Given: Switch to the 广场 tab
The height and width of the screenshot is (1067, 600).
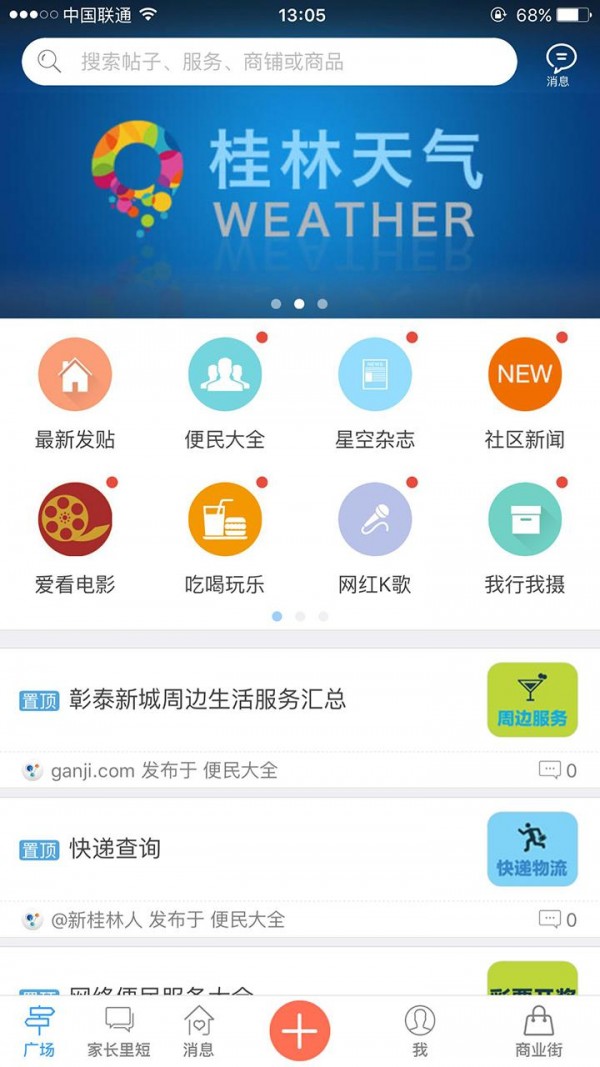Looking at the screenshot, I should click(x=39, y=1032).
